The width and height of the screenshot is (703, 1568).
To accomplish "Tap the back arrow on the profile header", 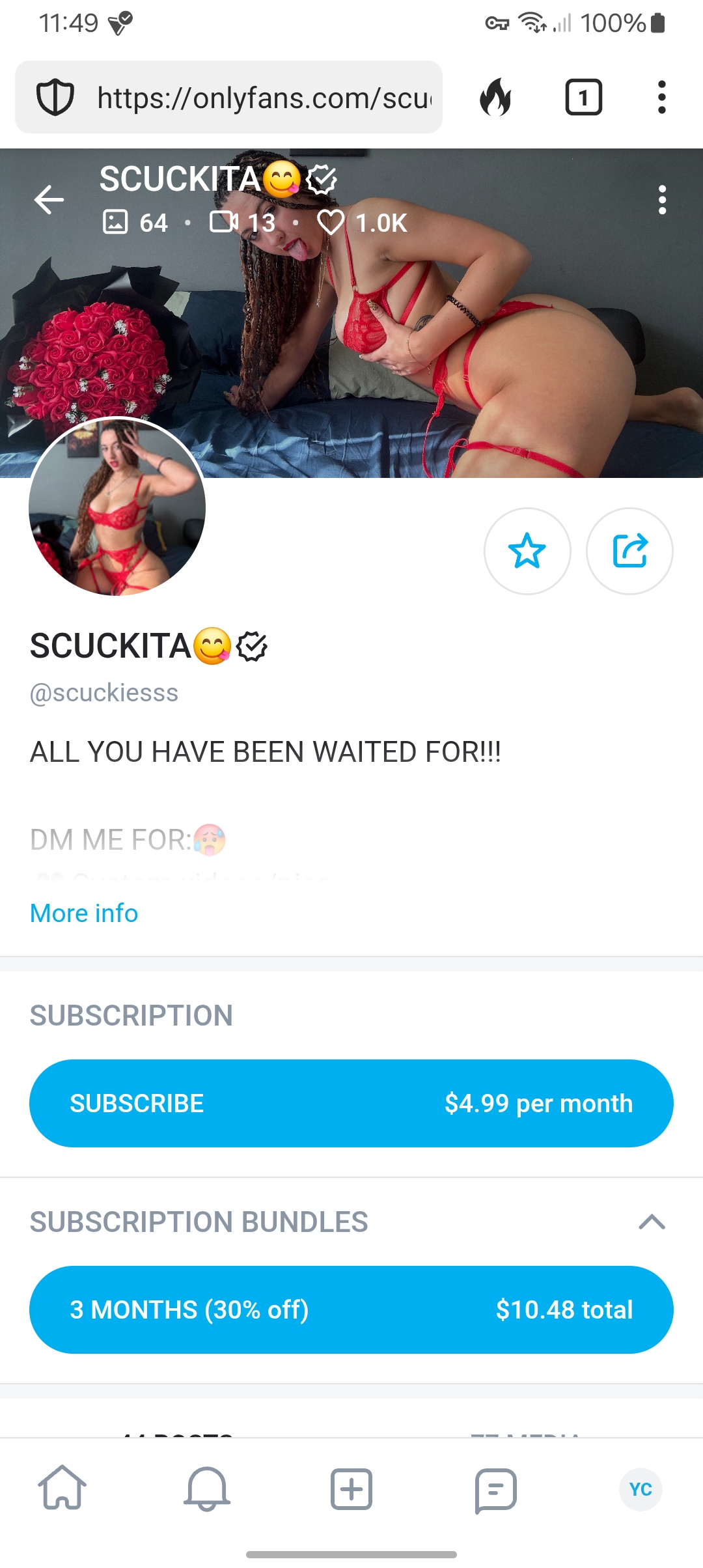I will tap(48, 201).
